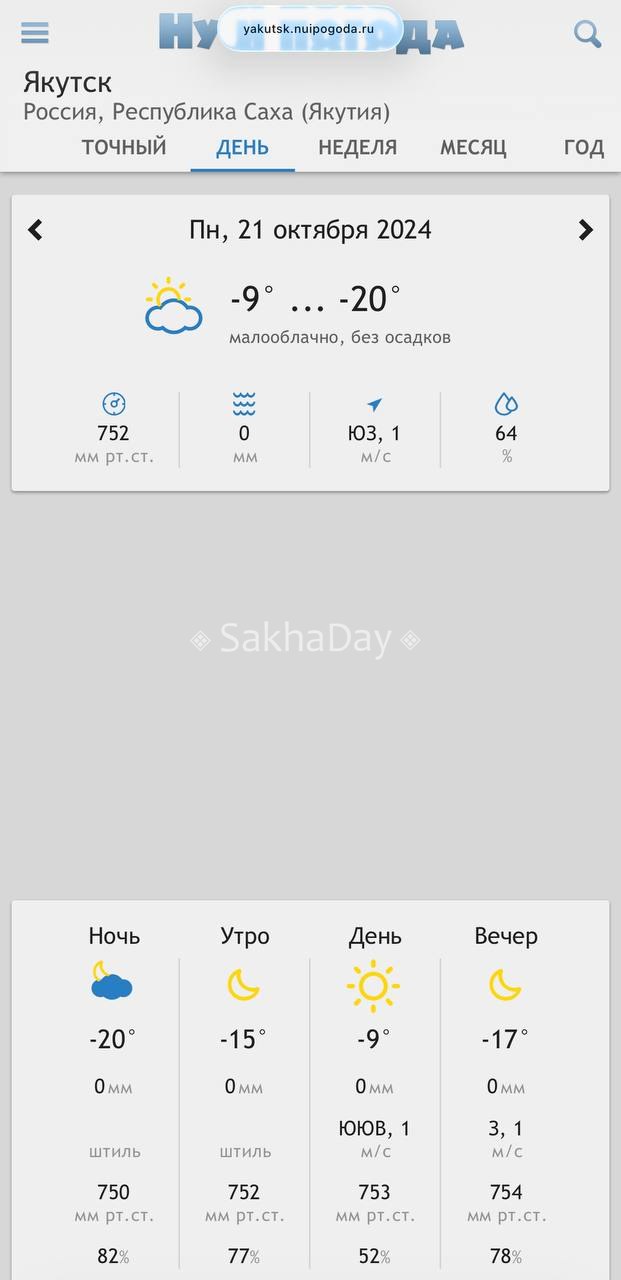Select the ДЕНЬ tab
621x1280 pixels.
pyautogui.click(x=243, y=148)
